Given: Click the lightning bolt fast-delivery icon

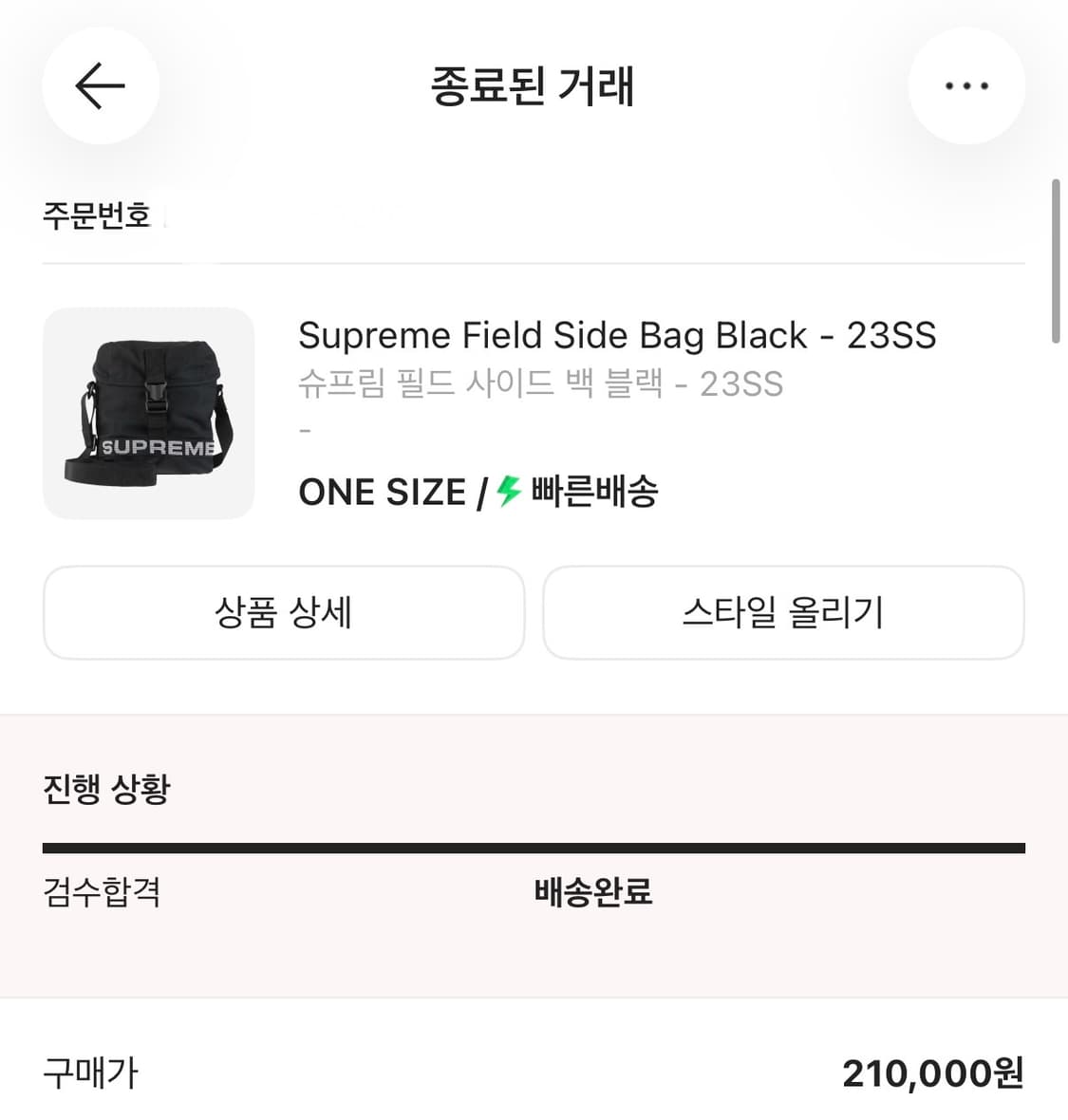Looking at the screenshot, I should pyautogui.click(x=505, y=491).
